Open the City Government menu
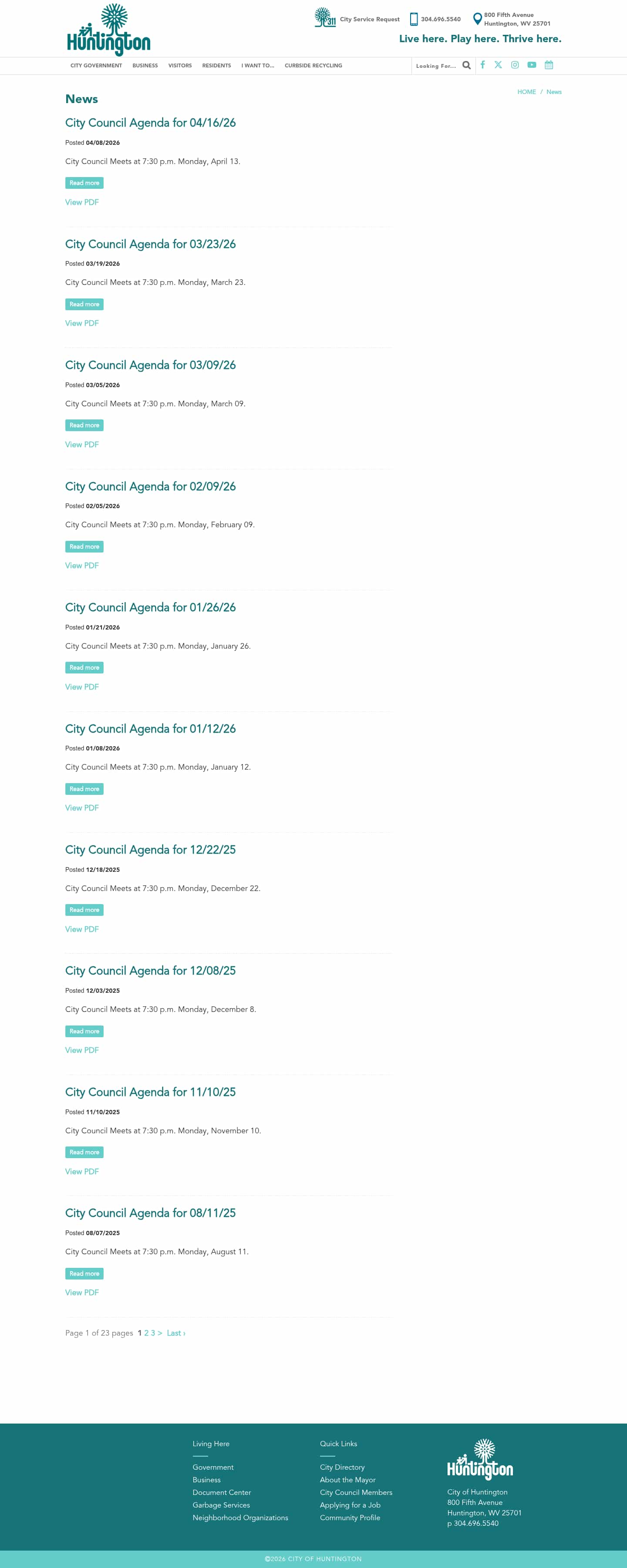This screenshot has width=627, height=1568. click(96, 66)
